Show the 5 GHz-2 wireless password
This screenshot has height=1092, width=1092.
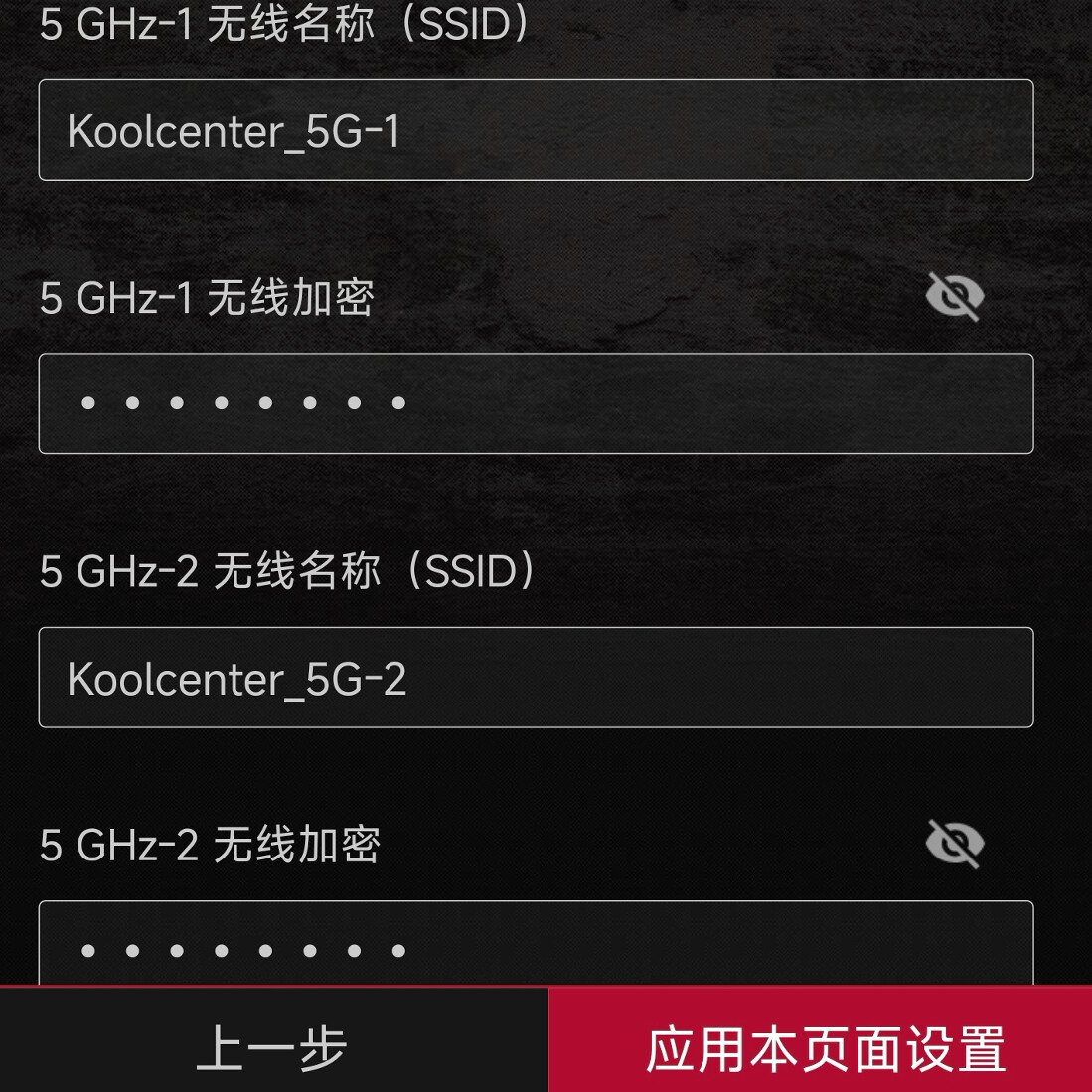tap(954, 844)
